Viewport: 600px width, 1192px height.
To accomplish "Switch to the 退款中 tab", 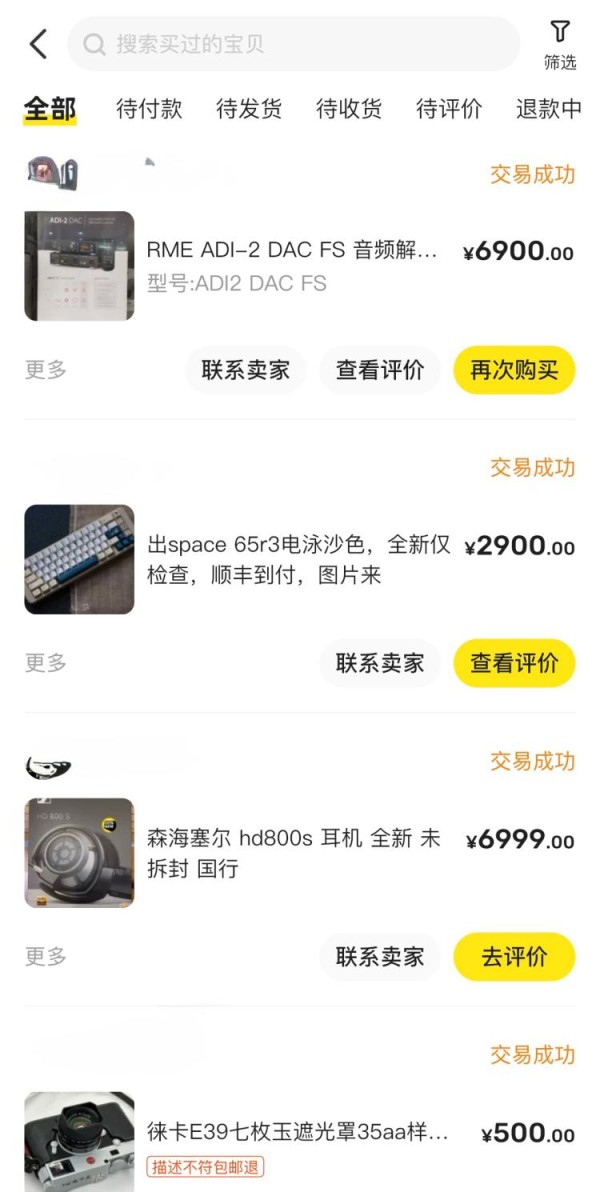I will (548, 109).
